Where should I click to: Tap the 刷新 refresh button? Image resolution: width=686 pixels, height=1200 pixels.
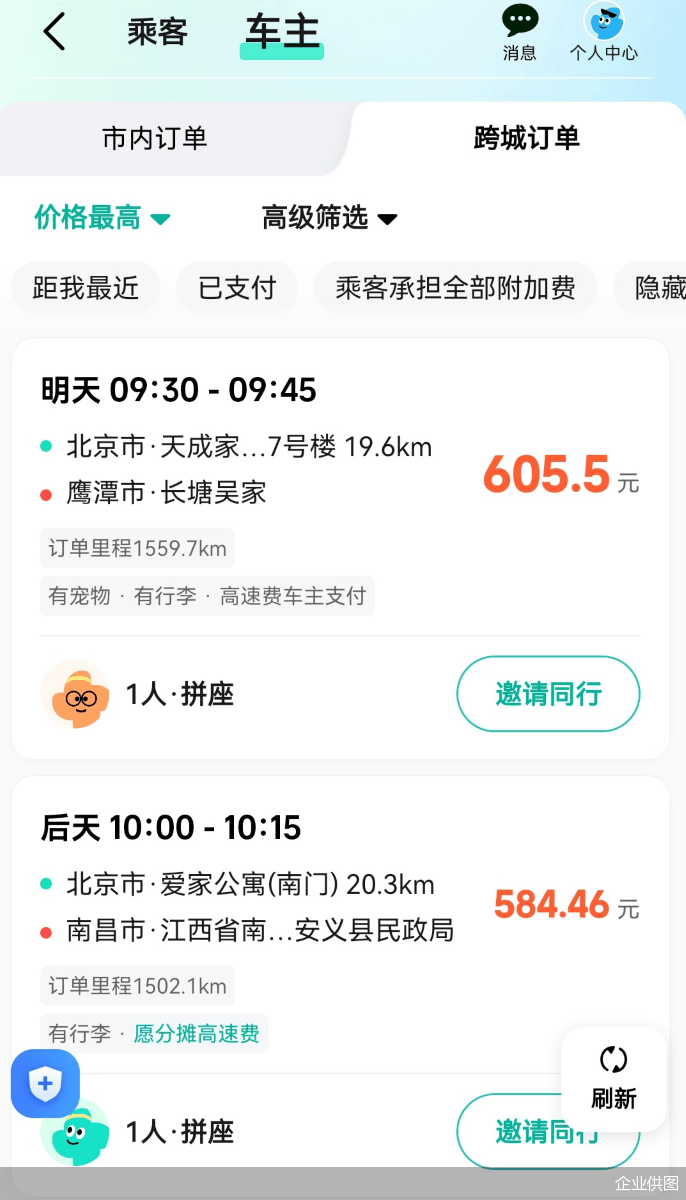[x=613, y=1079]
